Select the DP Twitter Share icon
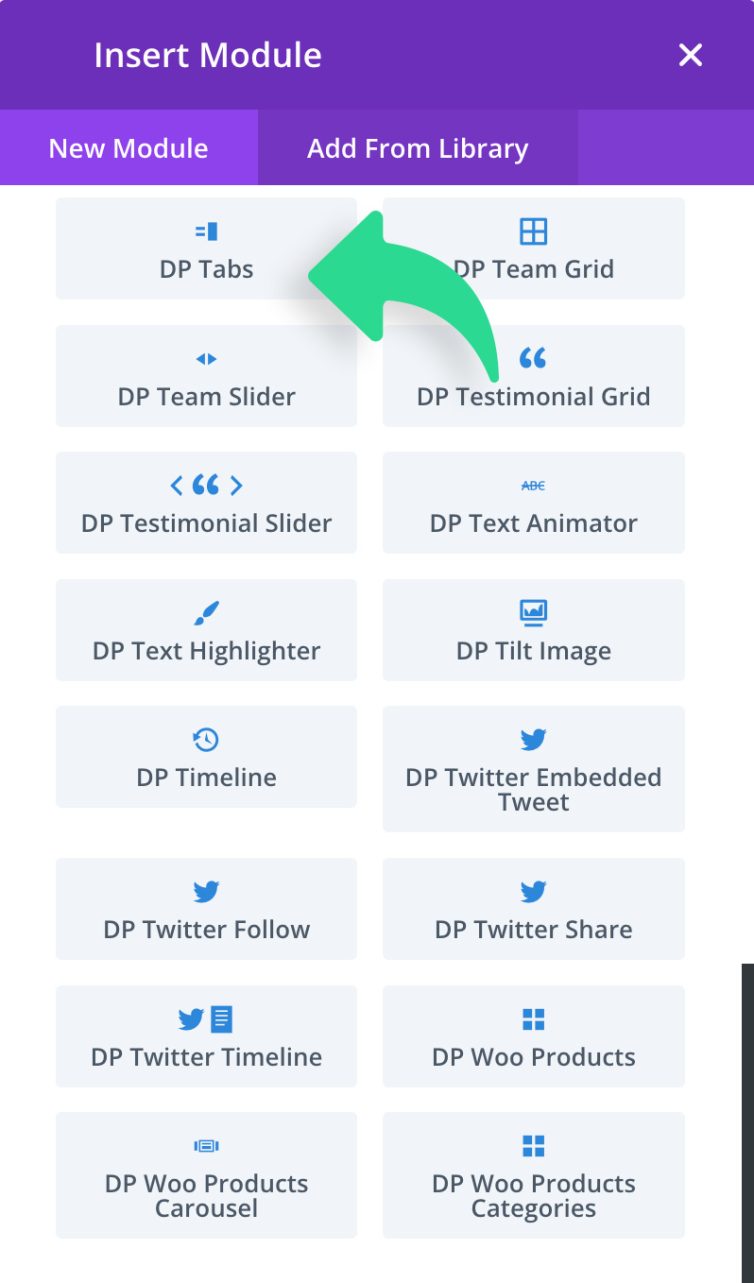This screenshot has height=1283, width=754. [533, 891]
